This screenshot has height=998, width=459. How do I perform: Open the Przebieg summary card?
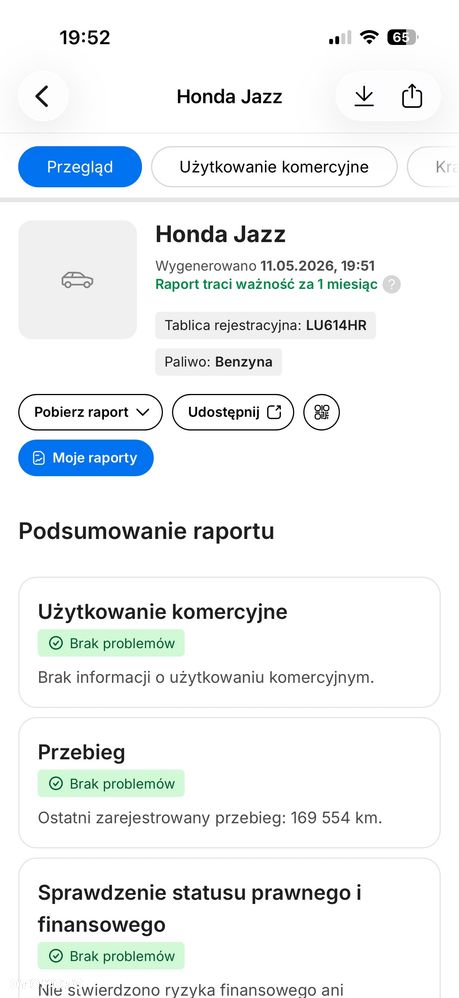coord(229,783)
